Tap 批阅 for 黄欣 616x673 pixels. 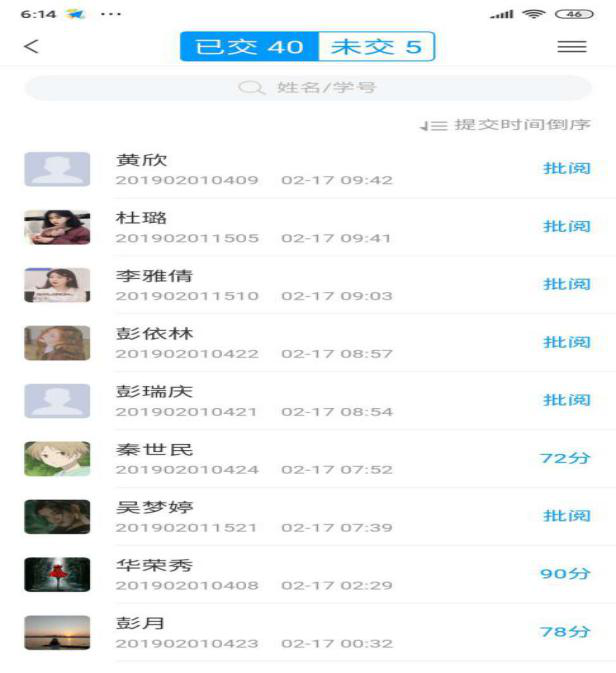point(566,168)
